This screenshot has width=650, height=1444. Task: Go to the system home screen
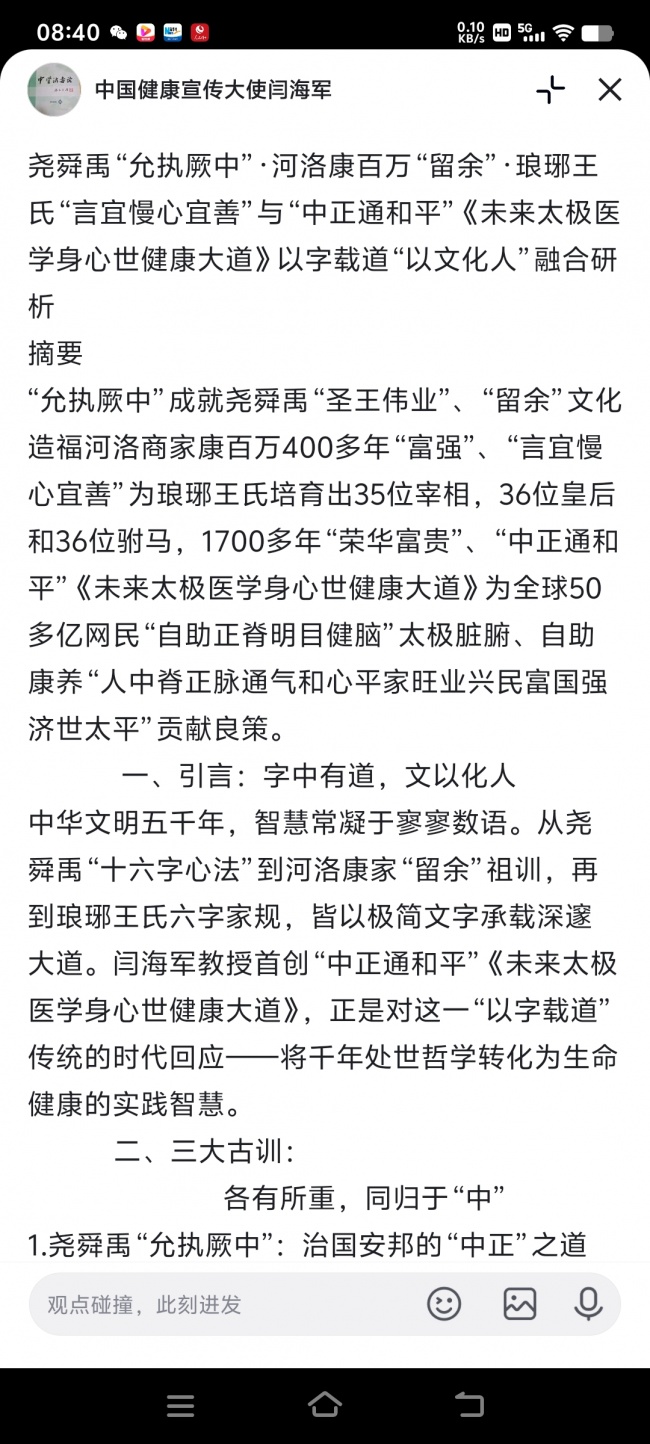325,1405
